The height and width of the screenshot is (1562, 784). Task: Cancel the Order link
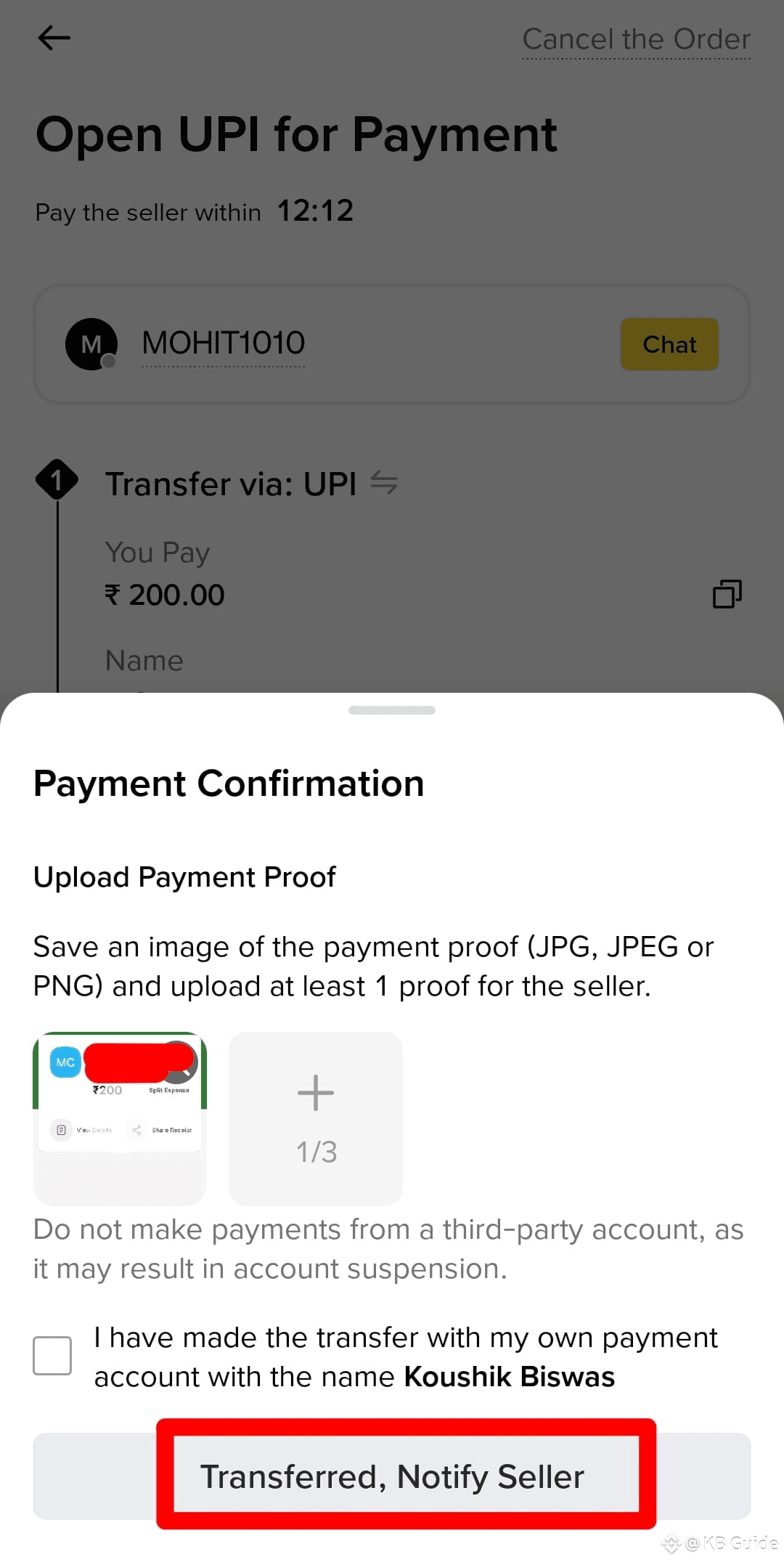point(636,39)
